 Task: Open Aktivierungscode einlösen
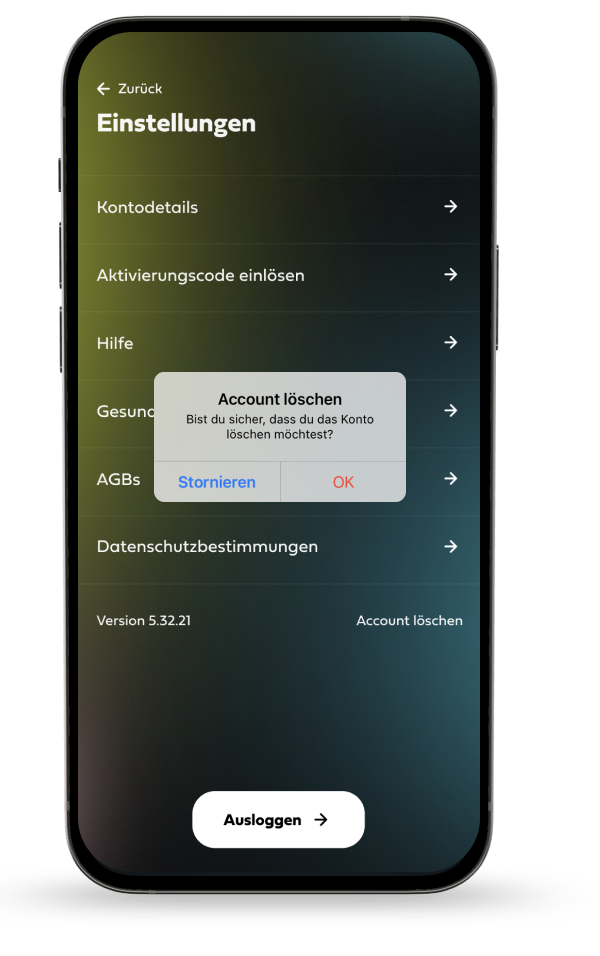click(201, 275)
